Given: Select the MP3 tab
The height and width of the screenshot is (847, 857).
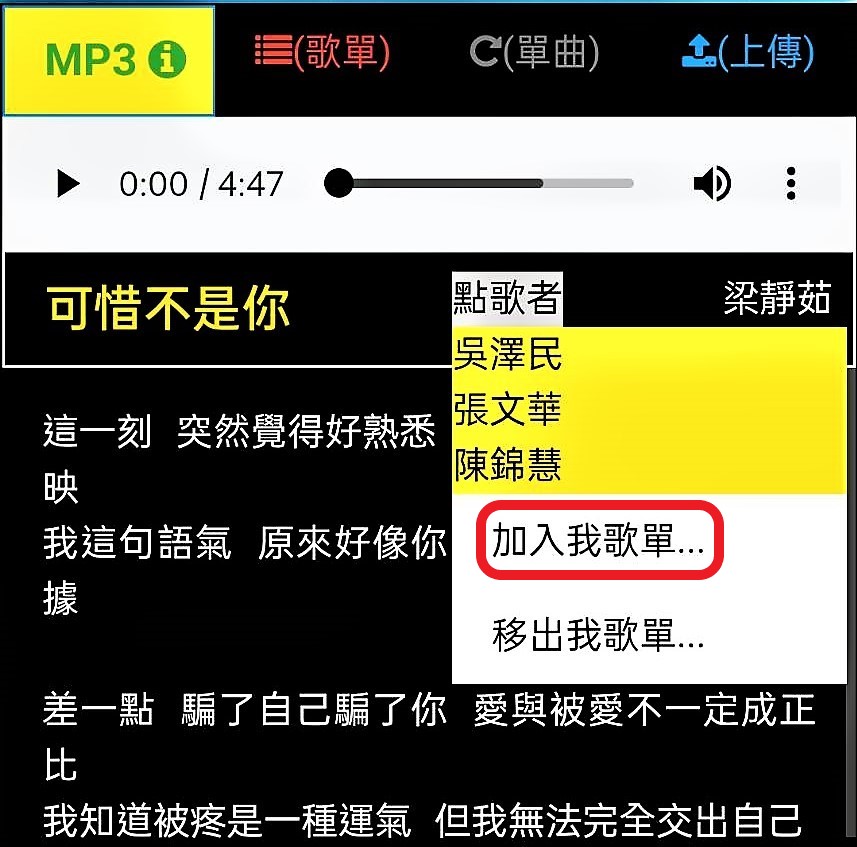Looking at the screenshot, I should (108, 61).
